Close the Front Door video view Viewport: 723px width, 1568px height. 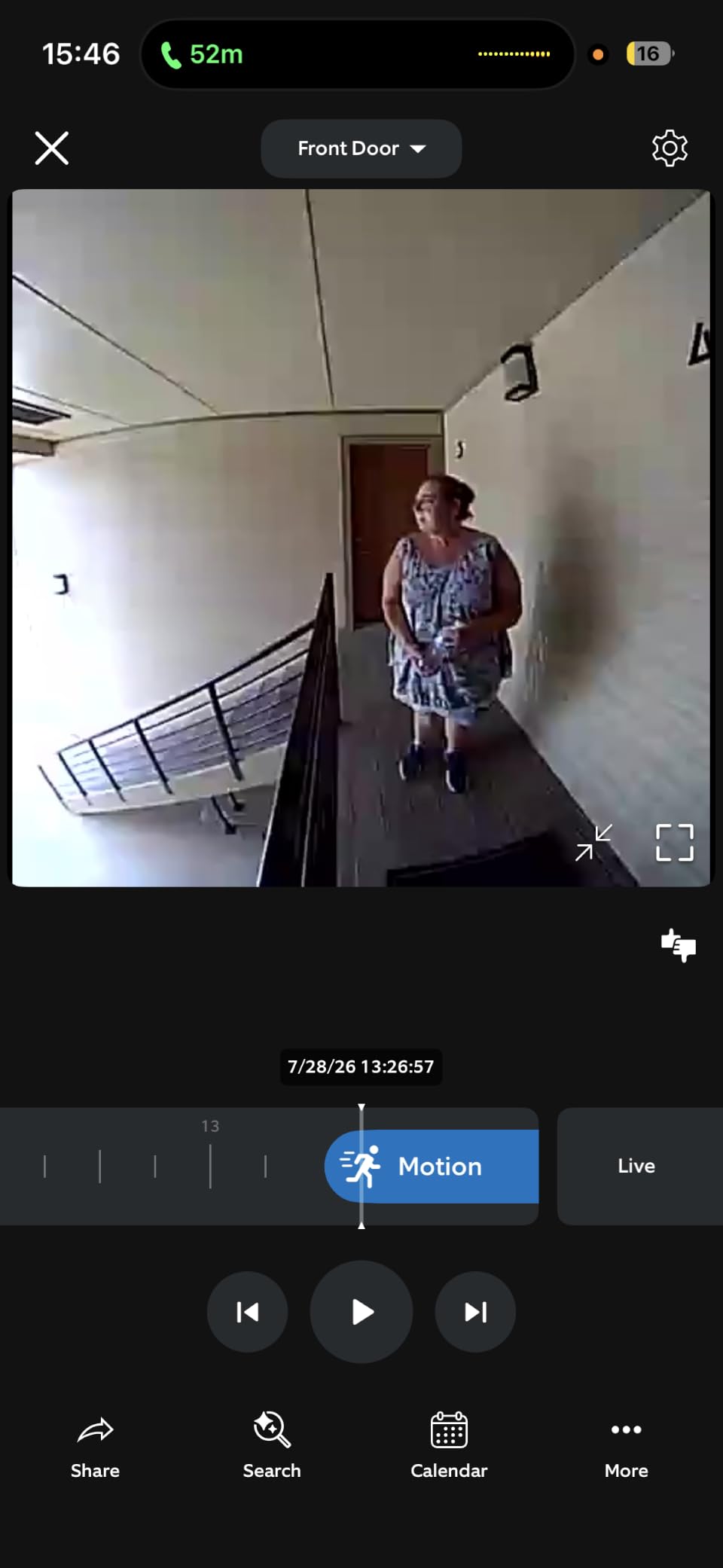(x=52, y=148)
